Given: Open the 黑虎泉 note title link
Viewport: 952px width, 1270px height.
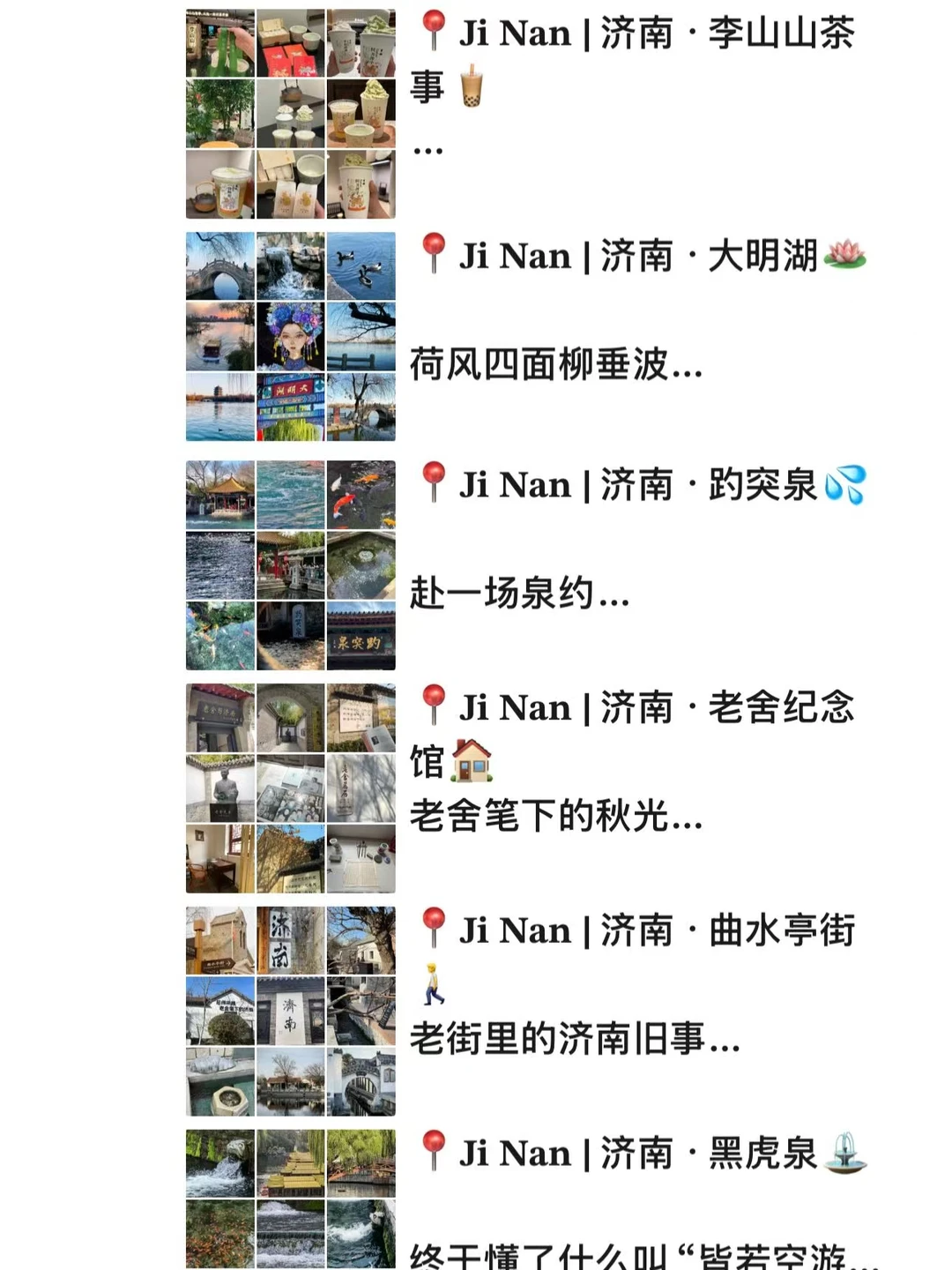Looking at the screenshot, I should pos(635,1154).
